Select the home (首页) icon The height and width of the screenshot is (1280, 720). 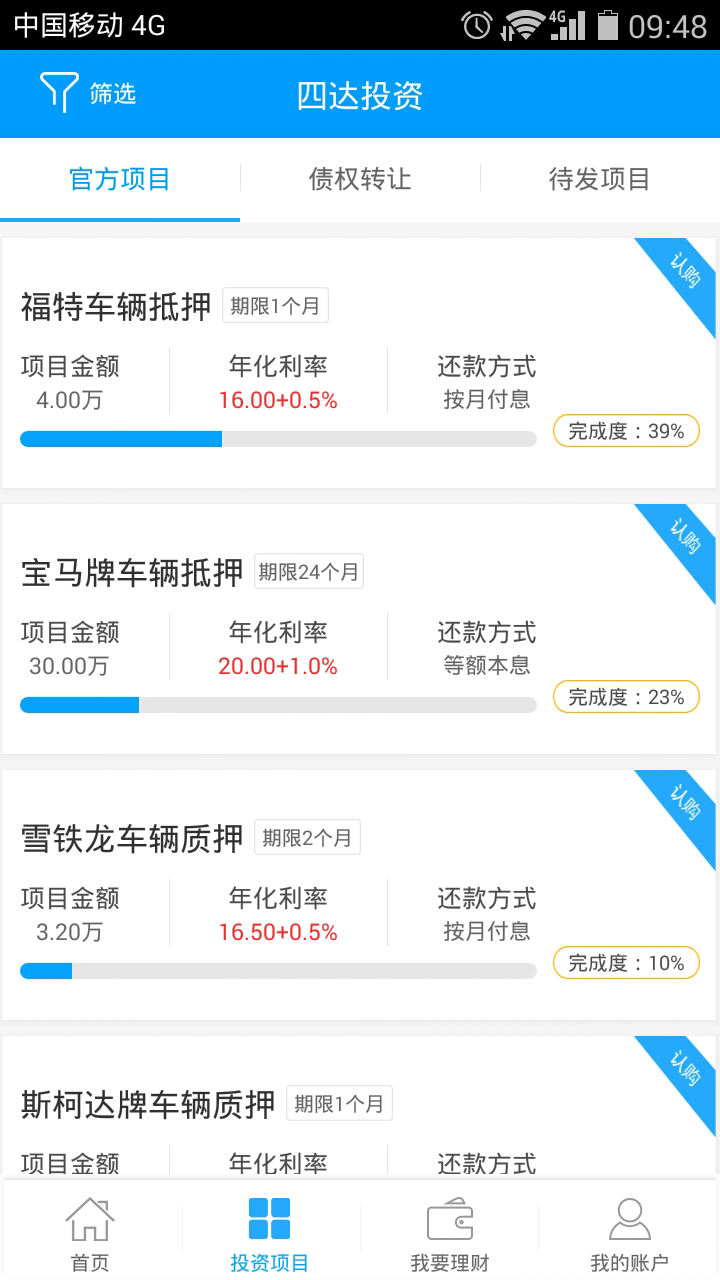tap(89, 1228)
